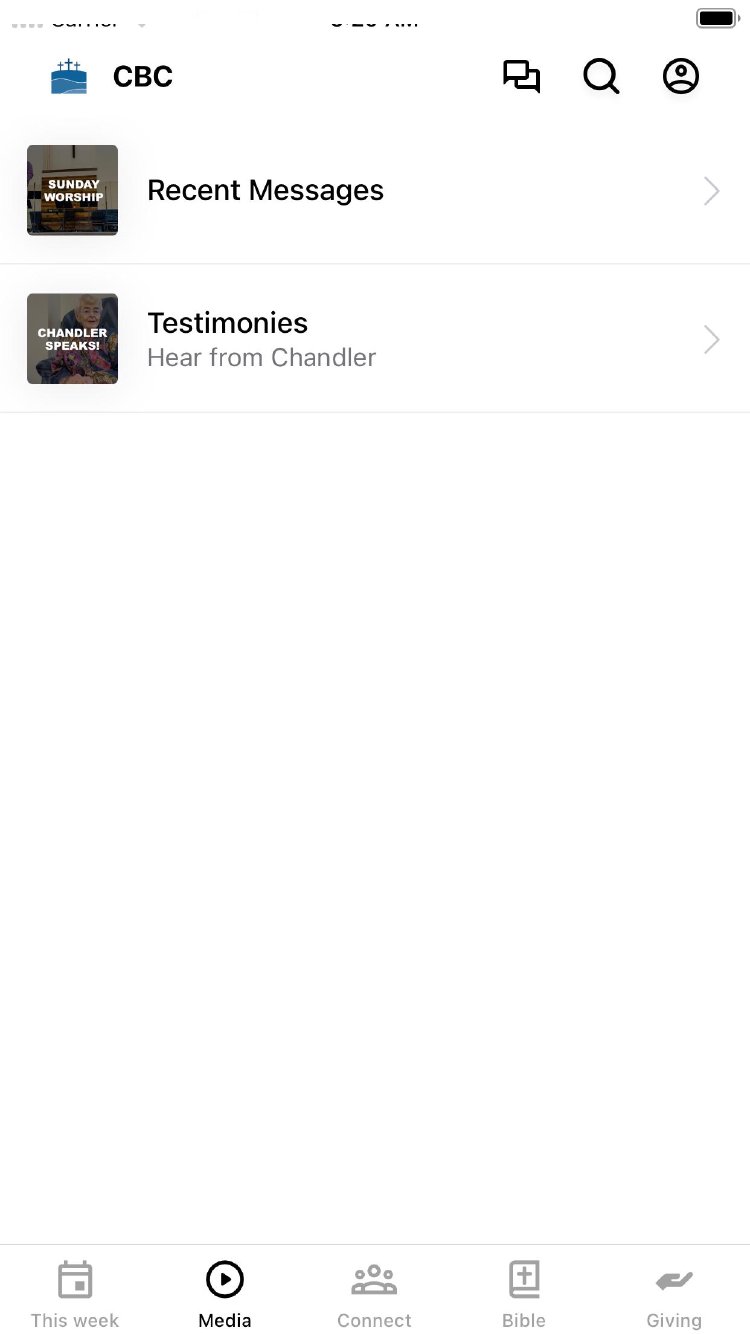Open the Giving tab

[674, 1293]
